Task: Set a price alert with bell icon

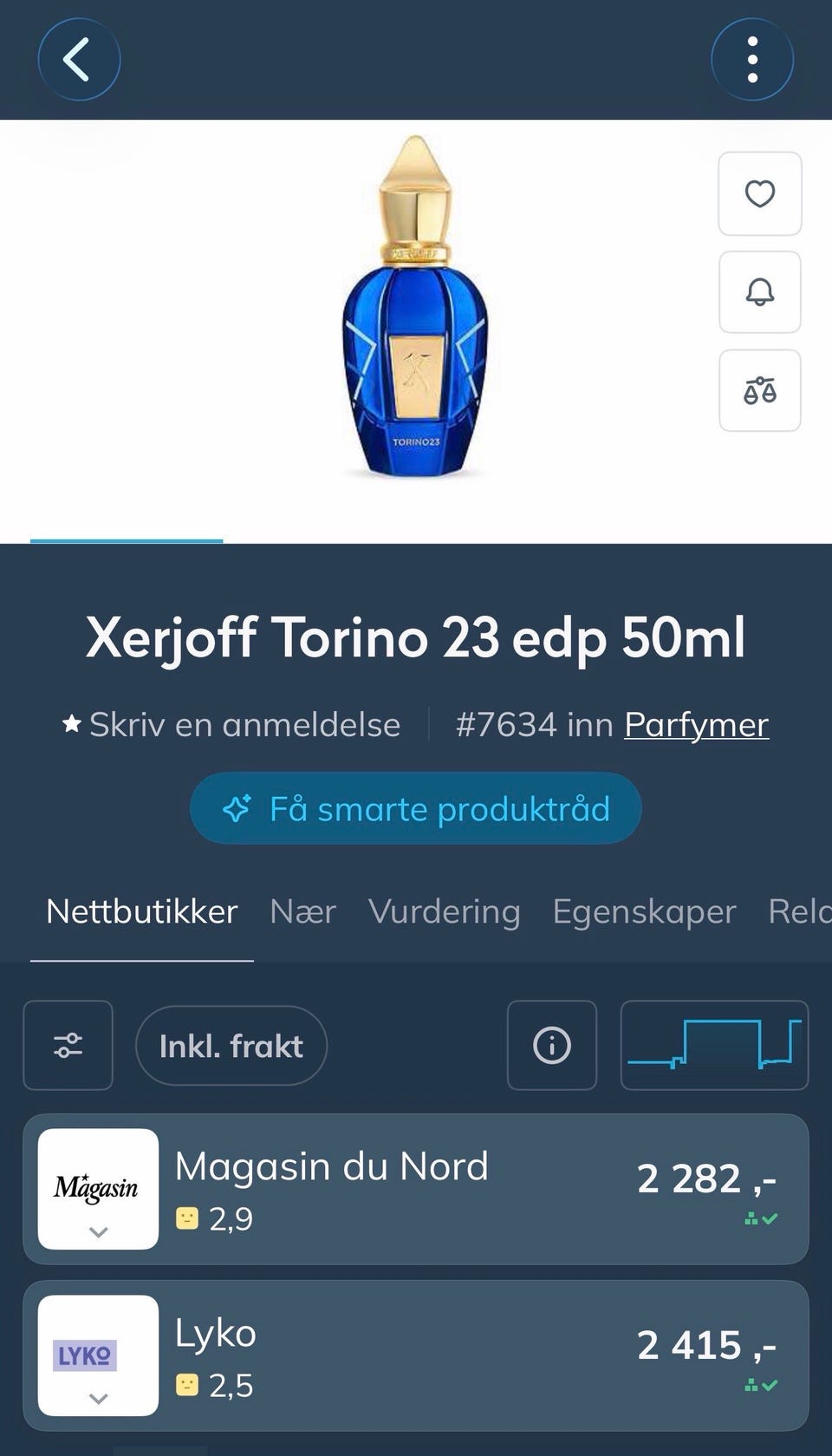Action: coord(760,292)
